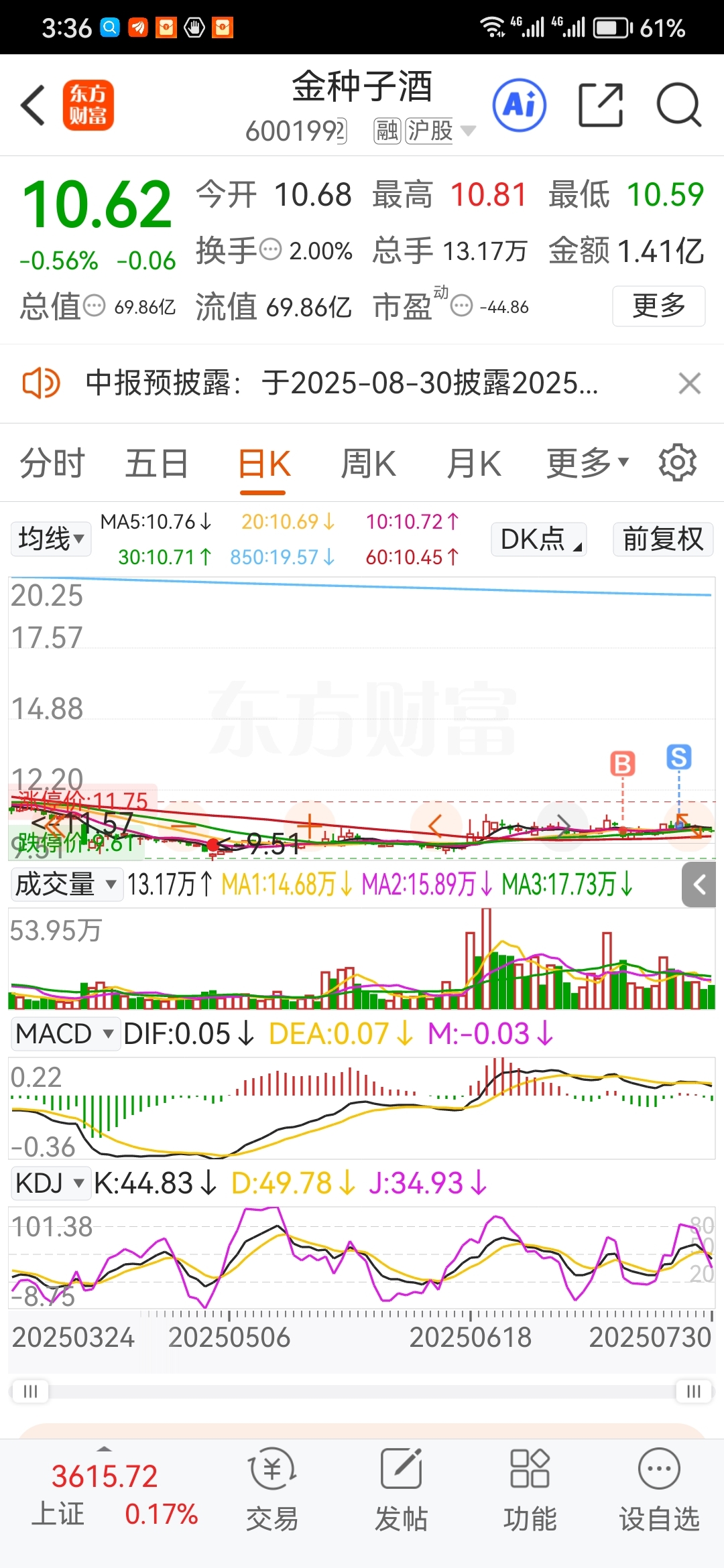The image size is (724, 1568).
Task: Change the 前复权 adjustment option
Action: [663, 539]
